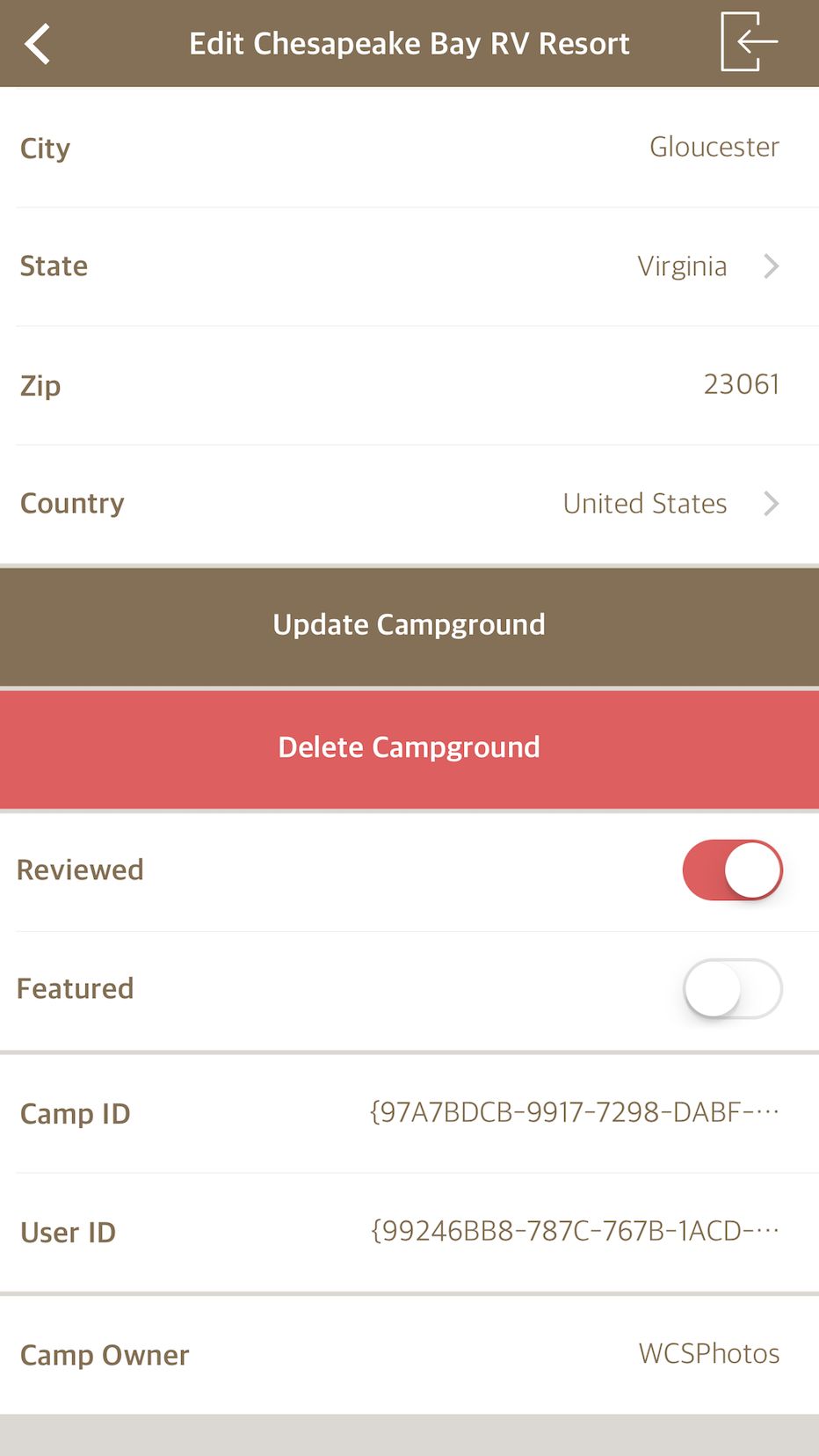Edit the City field showing Gloucester
Image resolution: width=819 pixels, height=1456 pixels.
point(409,148)
